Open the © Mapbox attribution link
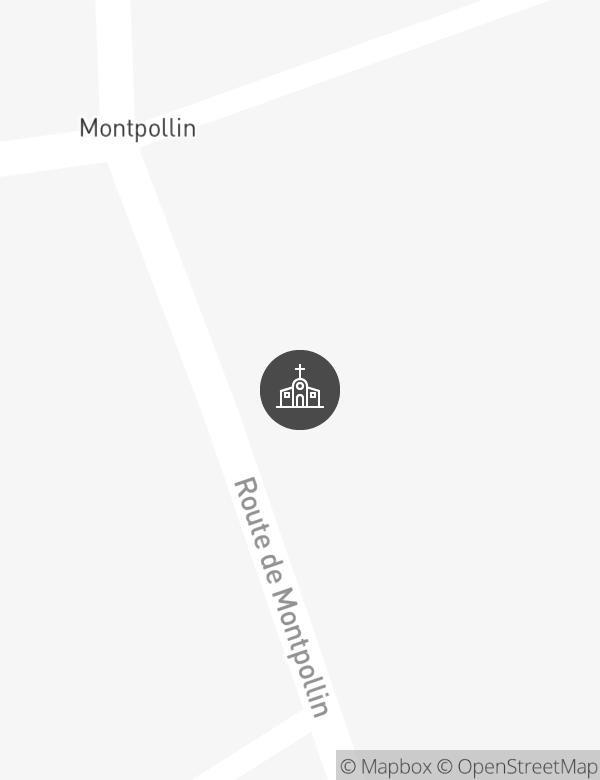This screenshot has height=780, width=600. 386,767
